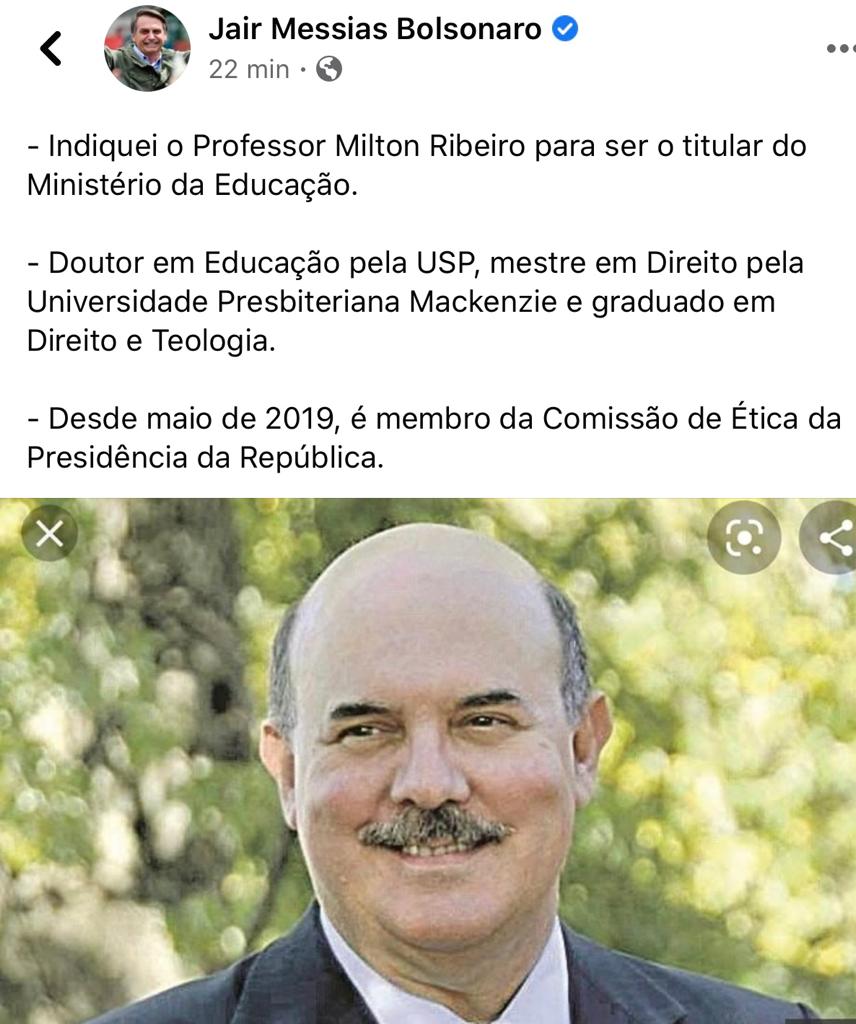Image resolution: width=856 pixels, height=1024 pixels.
Task: Tap the name Jair Messias Bolsonaro
Action: pyautogui.click(x=375, y=29)
